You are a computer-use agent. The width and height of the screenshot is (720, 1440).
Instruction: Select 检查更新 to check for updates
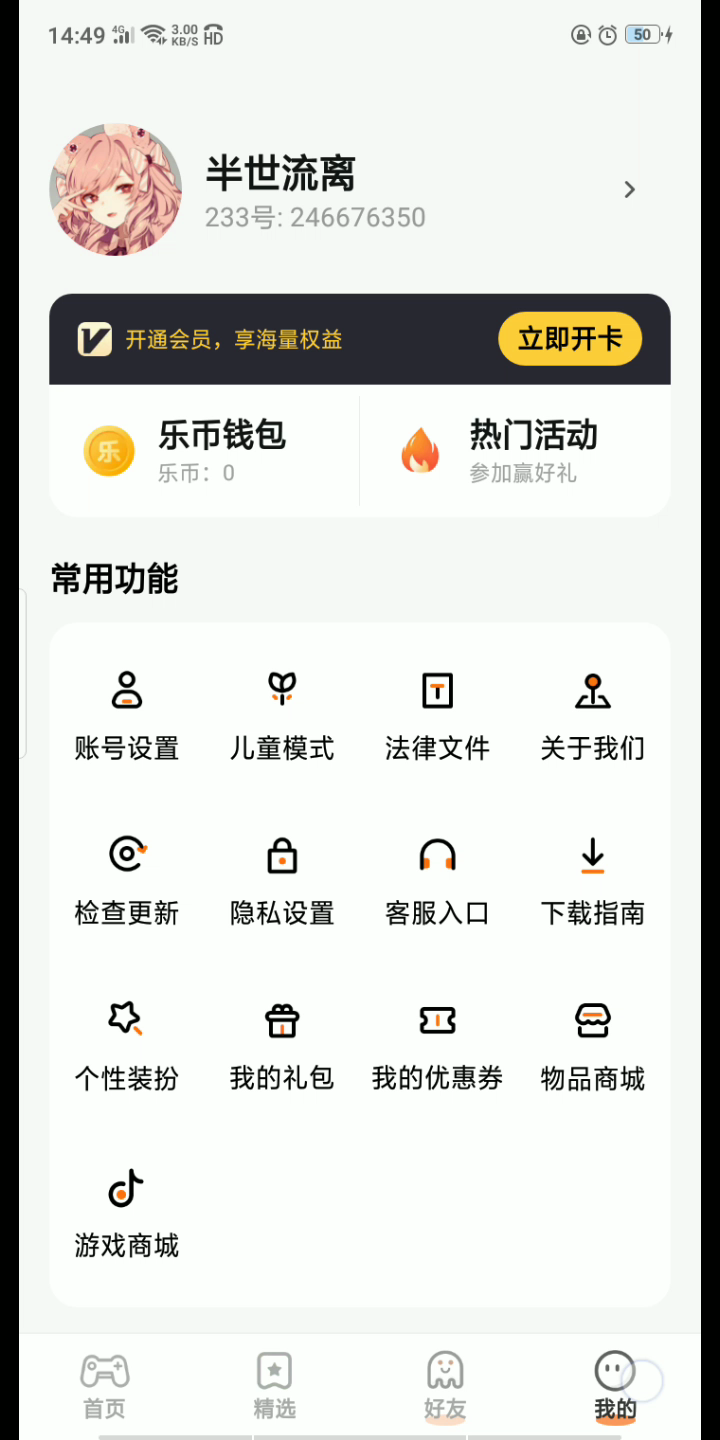coord(127,879)
